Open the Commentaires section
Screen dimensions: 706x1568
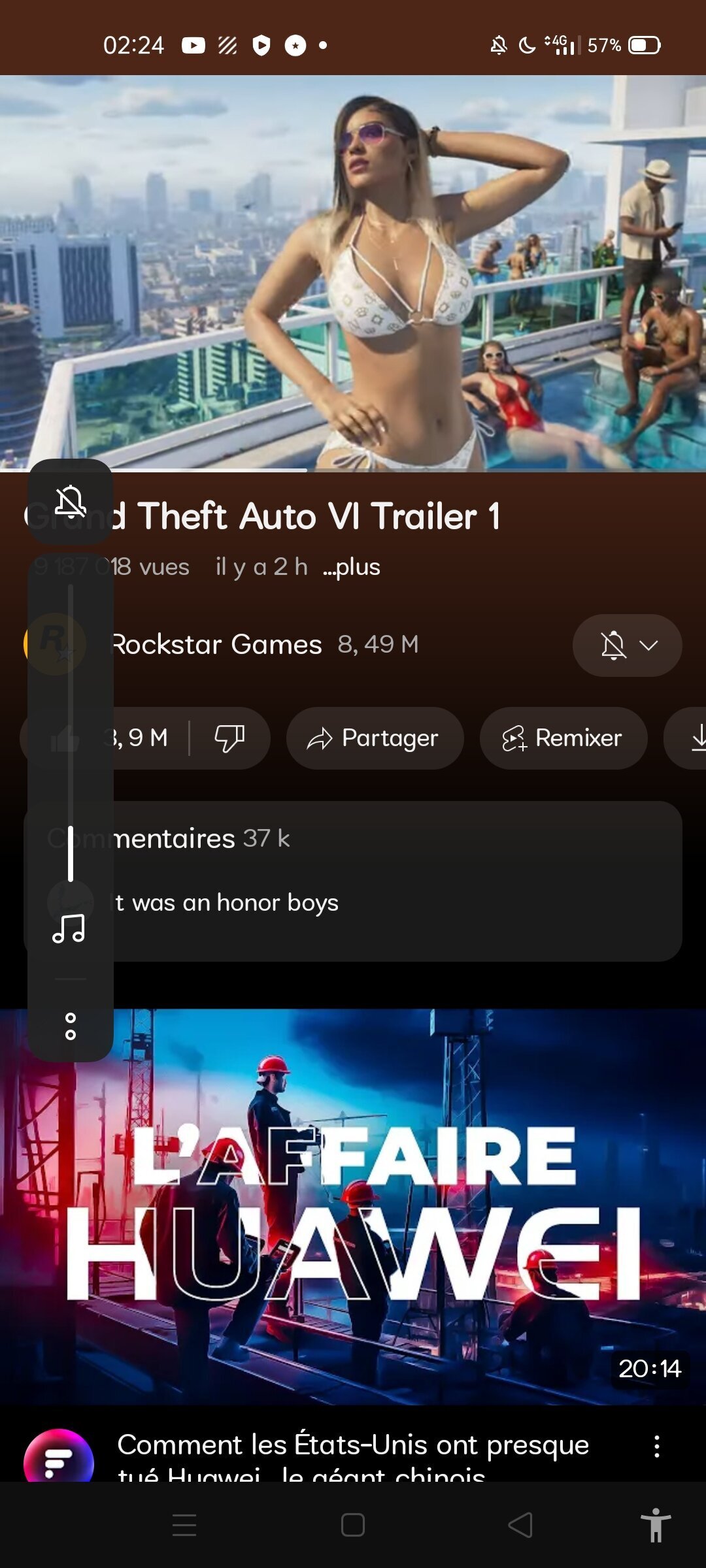coord(392,838)
